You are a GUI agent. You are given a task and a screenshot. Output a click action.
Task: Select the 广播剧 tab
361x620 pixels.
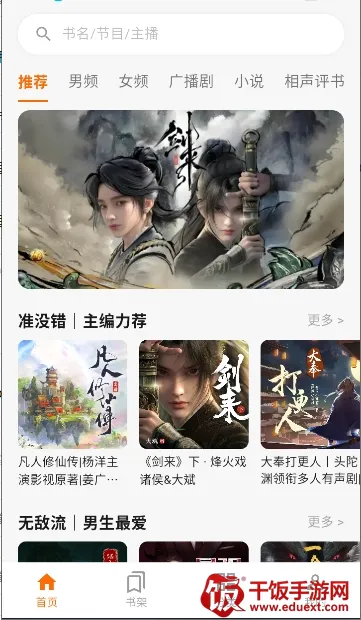[191, 81]
